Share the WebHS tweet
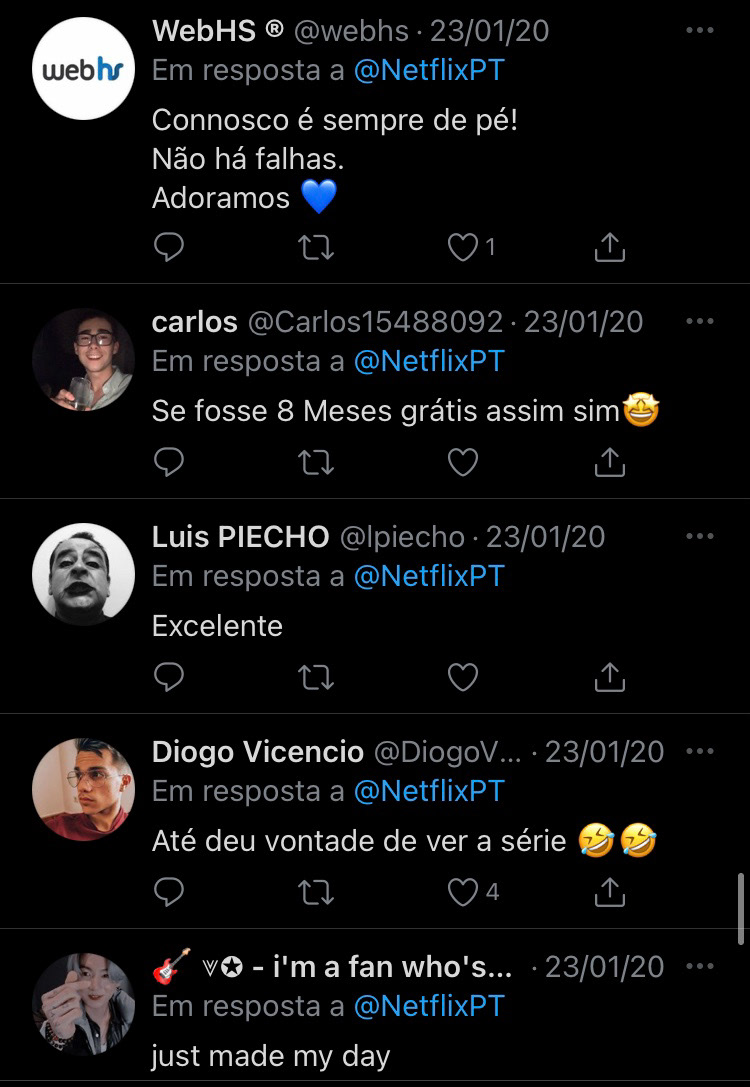 [x=609, y=247]
